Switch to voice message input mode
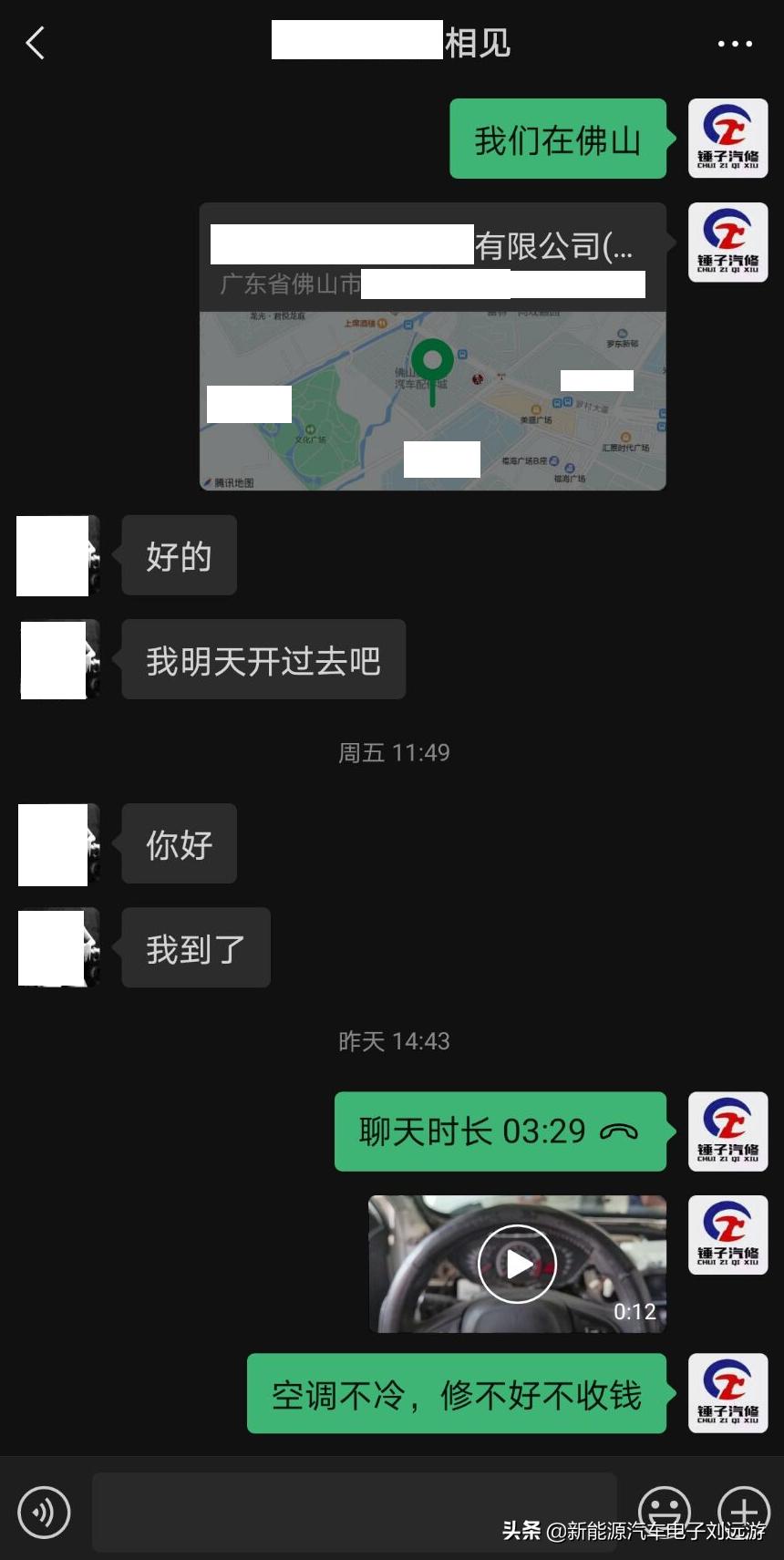The height and width of the screenshot is (1560, 784). [x=43, y=1511]
